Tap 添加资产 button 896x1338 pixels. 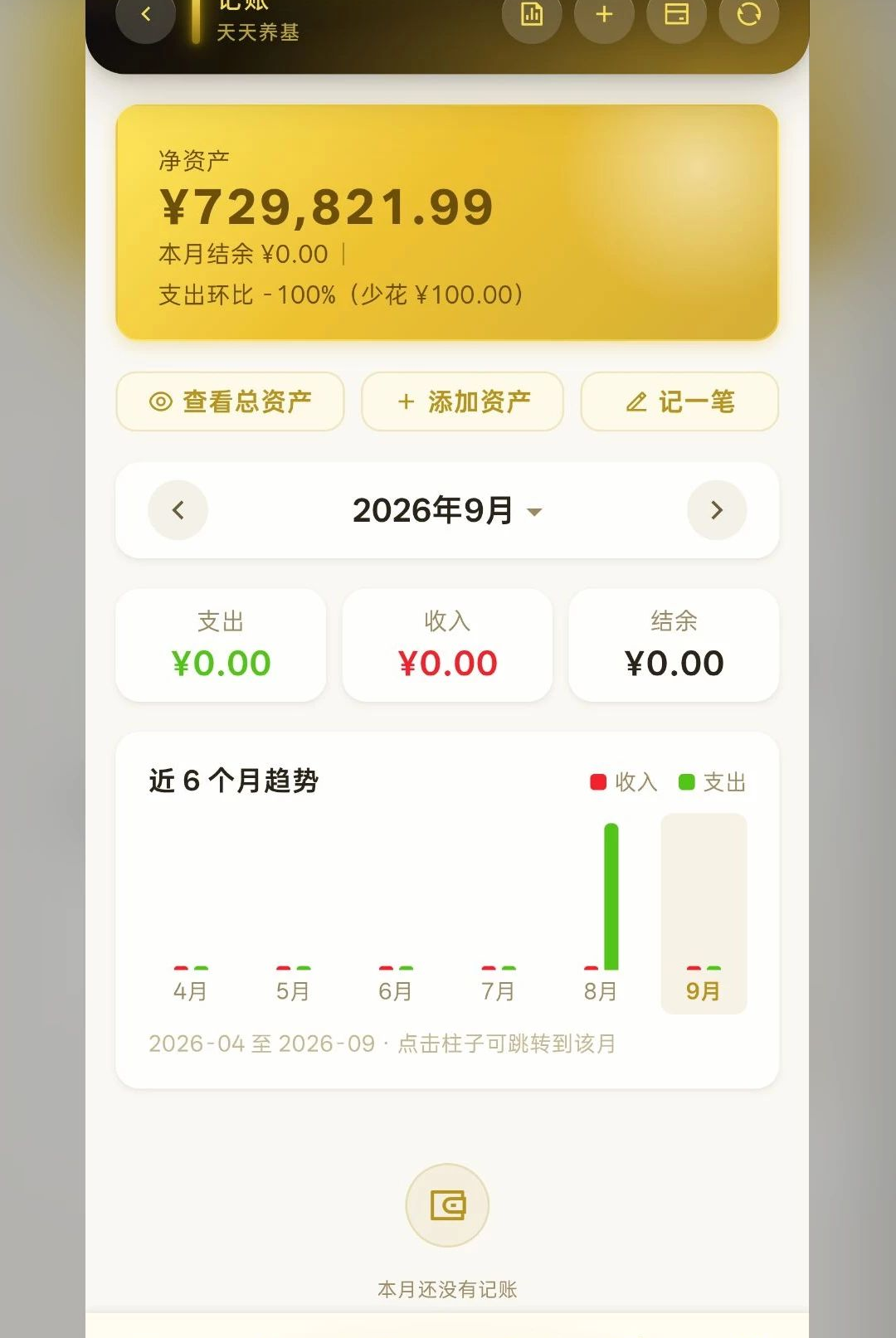click(462, 401)
